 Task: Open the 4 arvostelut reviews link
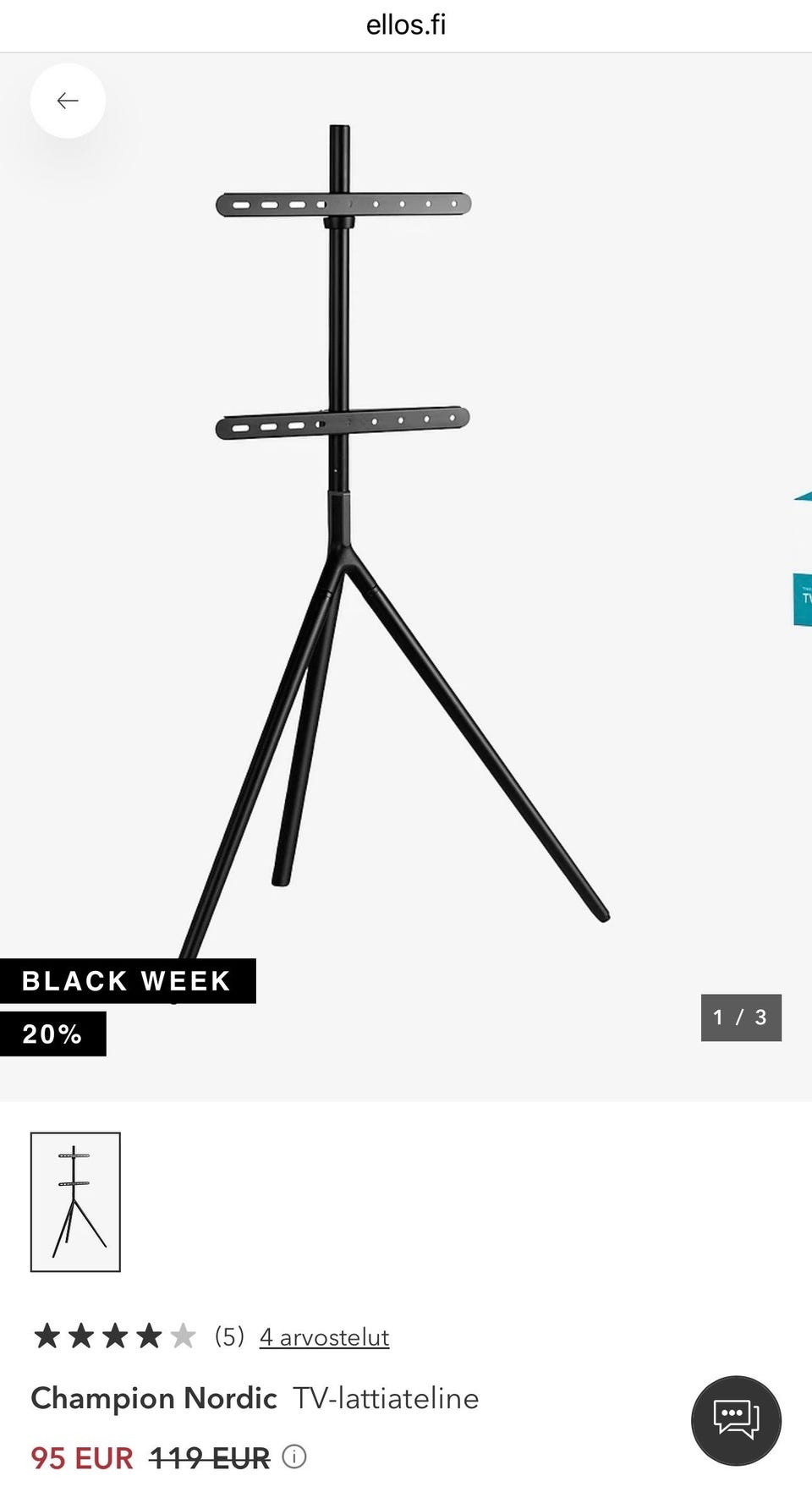click(324, 1337)
